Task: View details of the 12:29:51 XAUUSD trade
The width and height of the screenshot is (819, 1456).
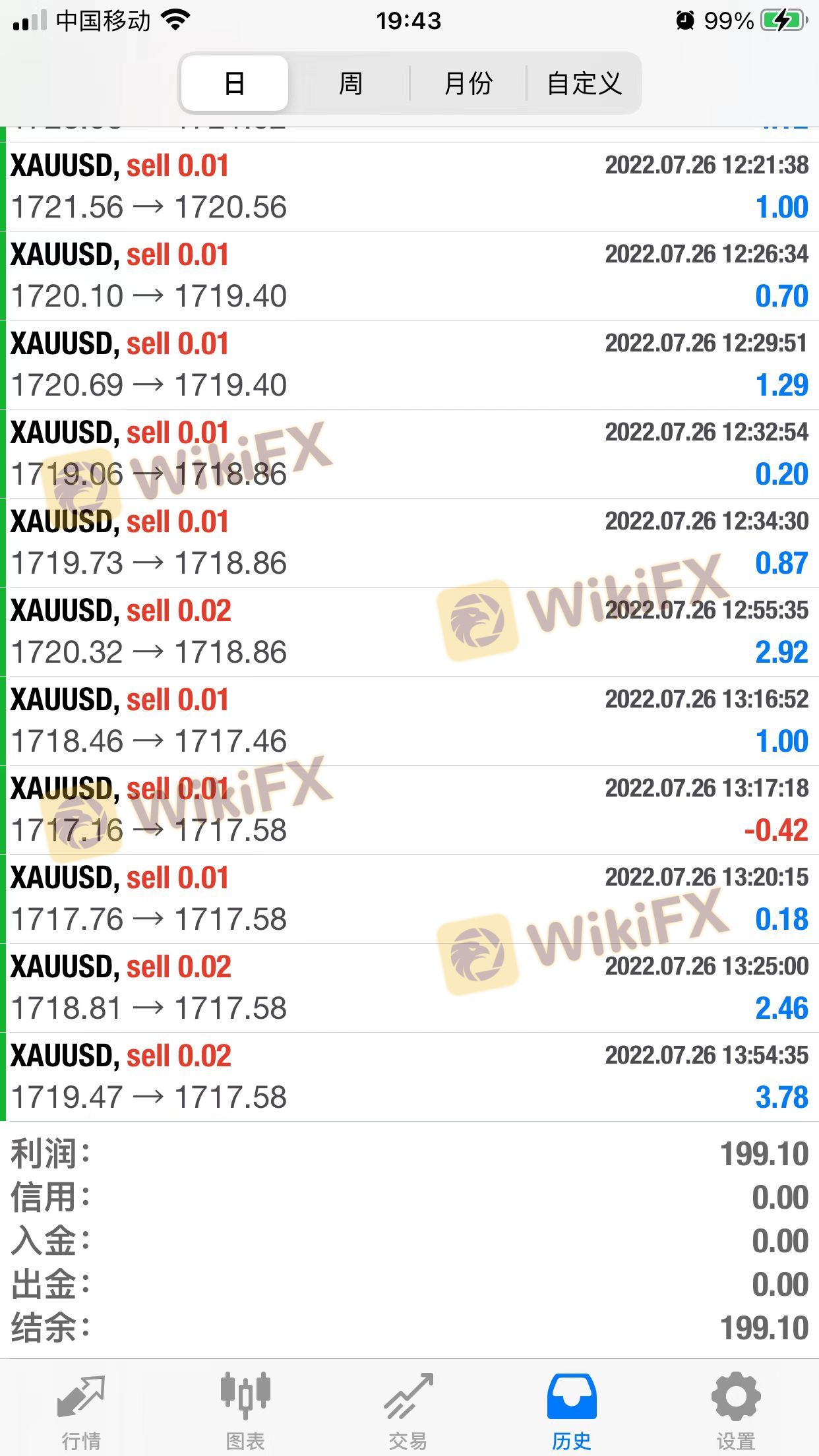Action: point(409,365)
